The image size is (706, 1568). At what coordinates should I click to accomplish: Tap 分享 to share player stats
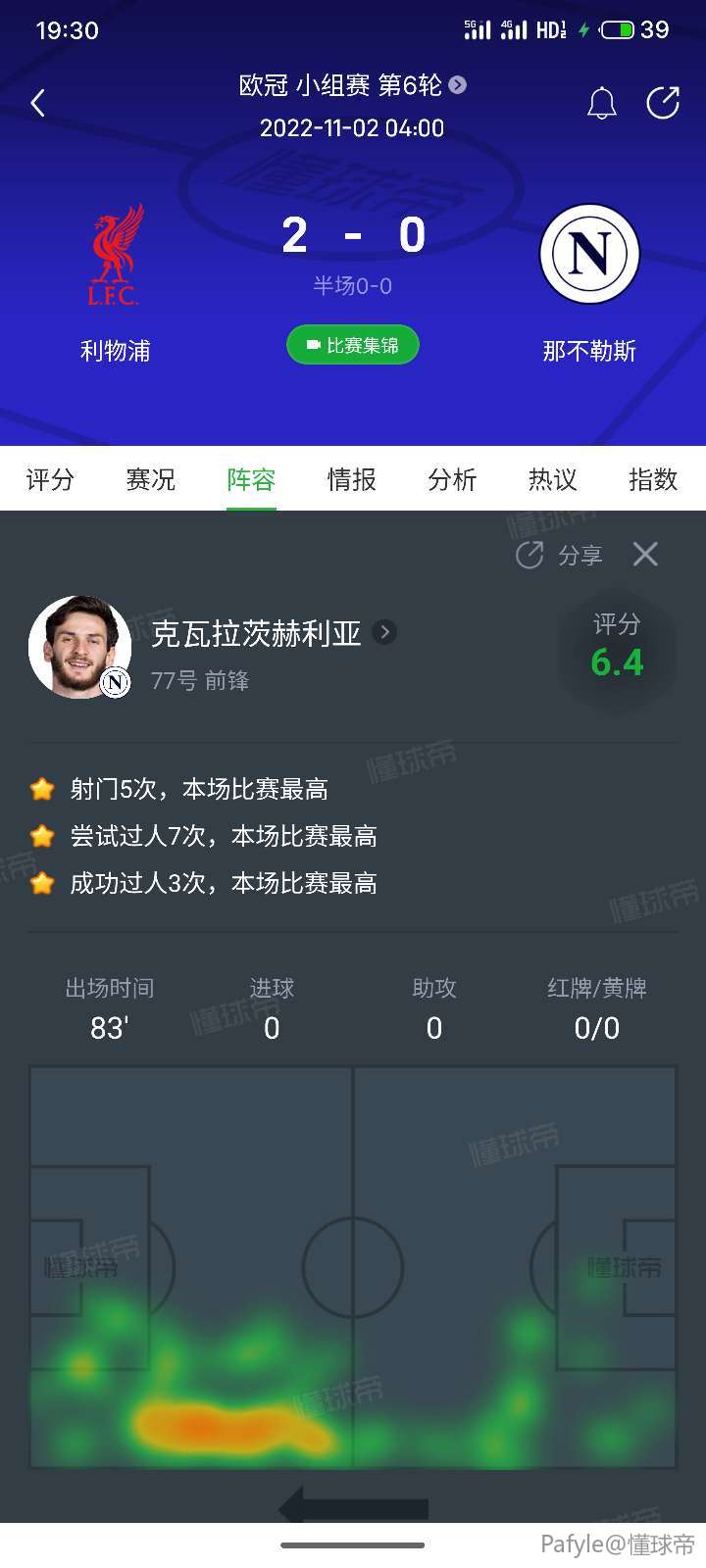(x=560, y=556)
